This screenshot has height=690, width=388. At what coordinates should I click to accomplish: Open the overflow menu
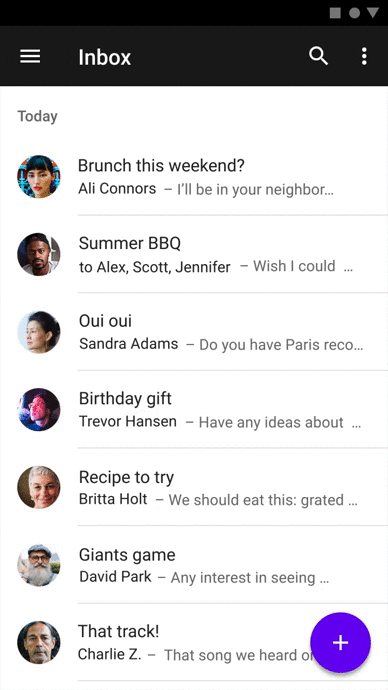pyautogui.click(x=364, y=56)
